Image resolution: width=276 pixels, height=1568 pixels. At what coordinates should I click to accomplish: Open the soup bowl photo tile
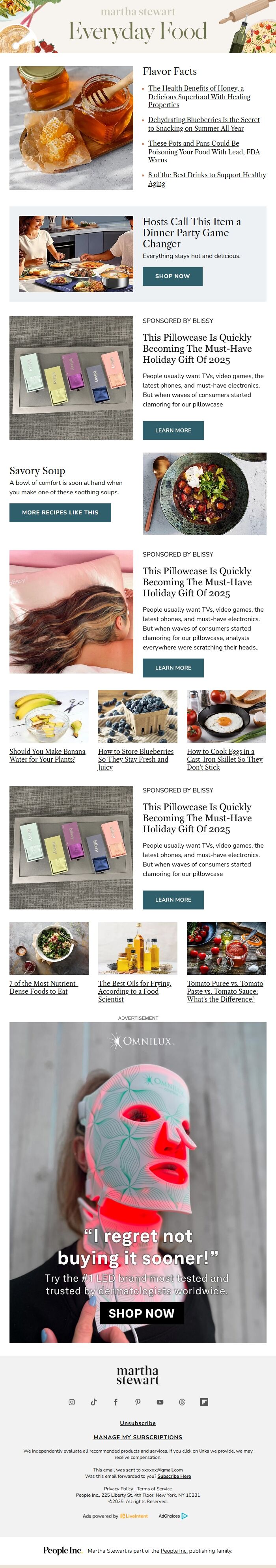click(x=204, y=494)
